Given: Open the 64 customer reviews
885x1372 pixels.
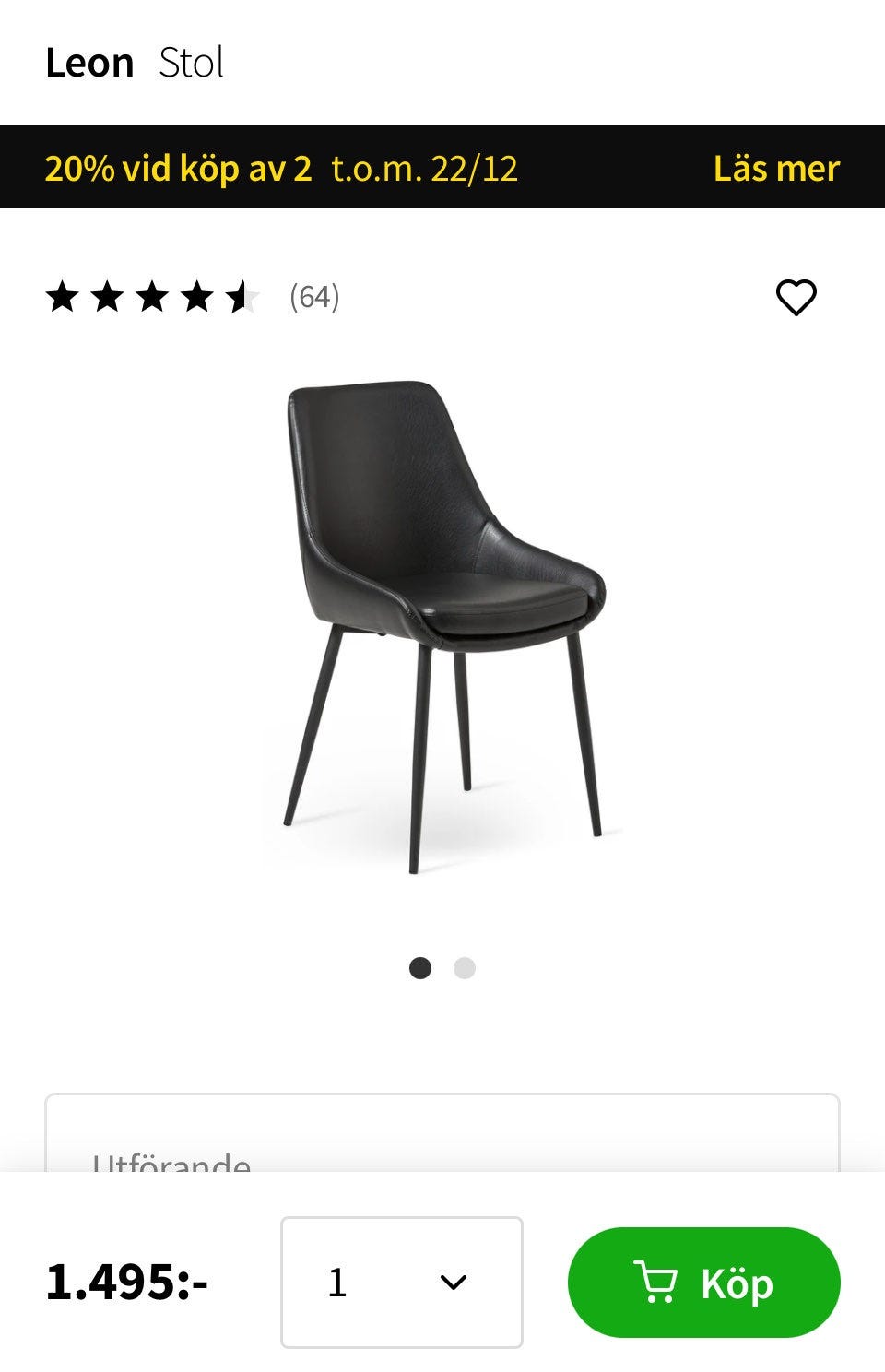Looking at the screenshot, I should 314,297.
